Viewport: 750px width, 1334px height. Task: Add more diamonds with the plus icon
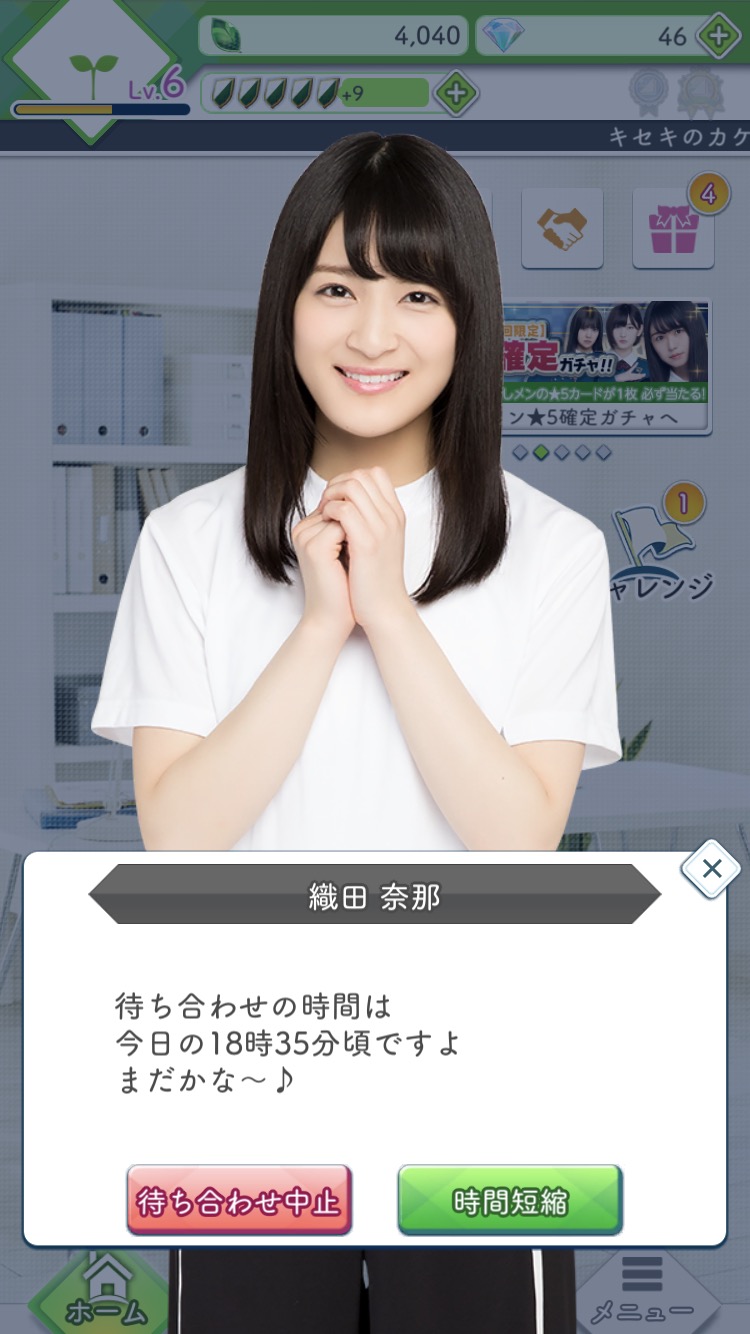click(718, 37)
